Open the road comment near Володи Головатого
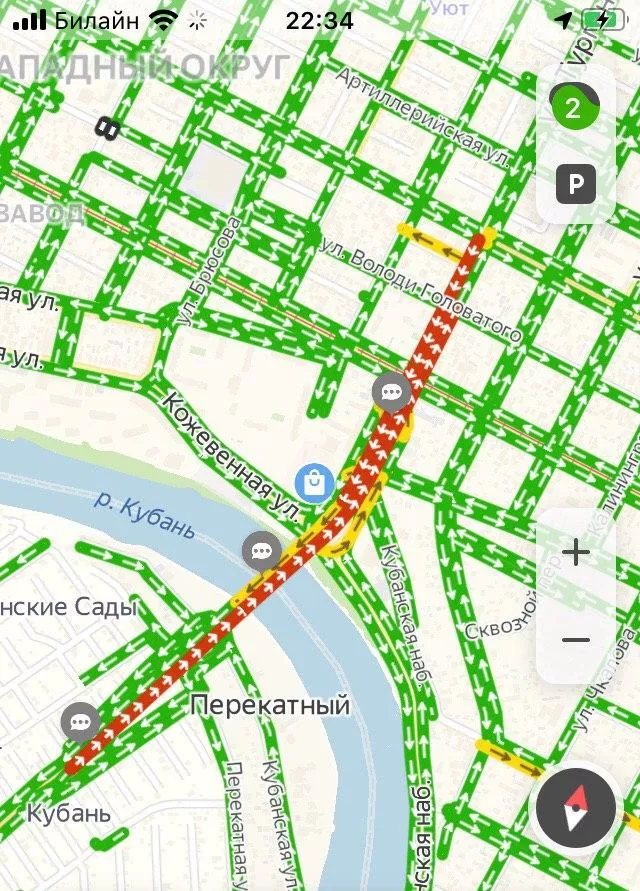640x891 pixels. click(392, 392)
